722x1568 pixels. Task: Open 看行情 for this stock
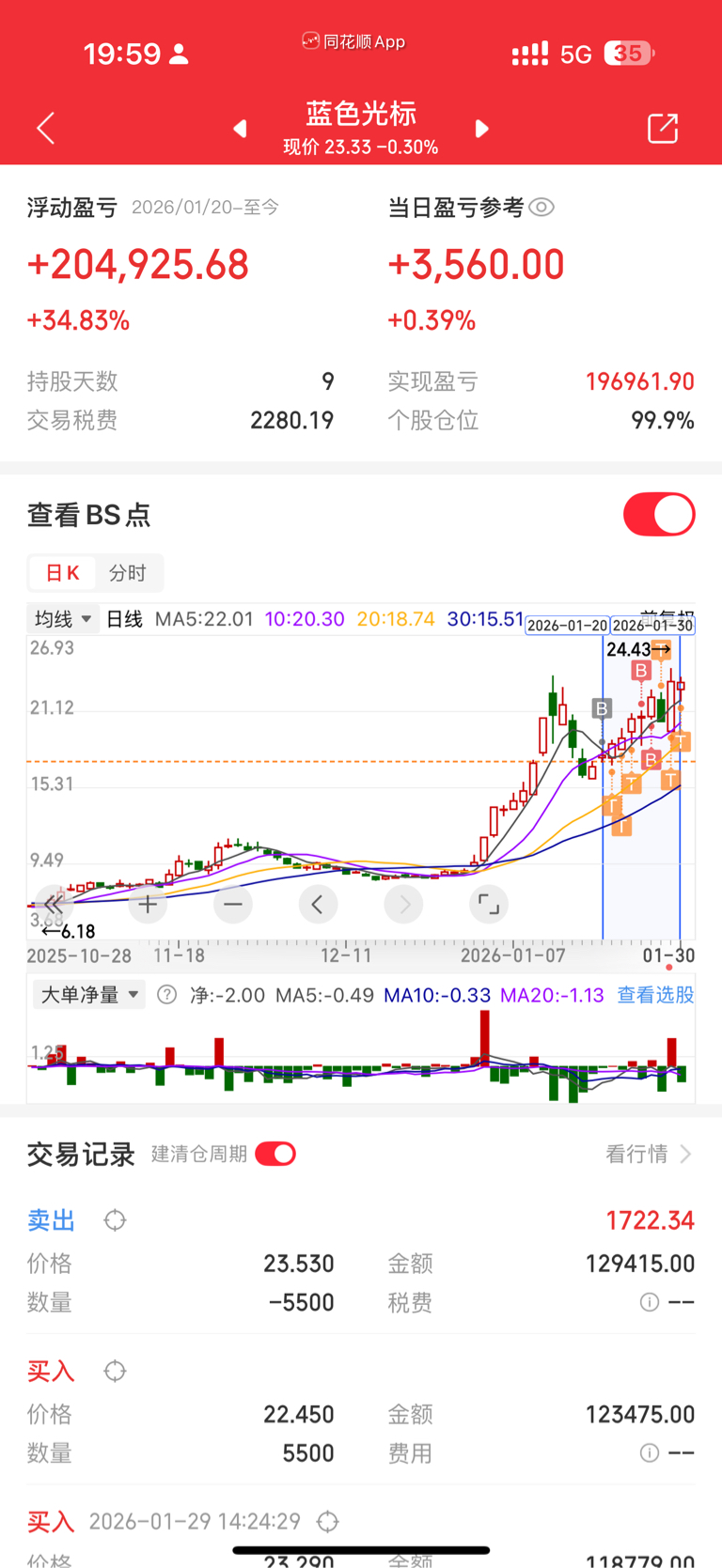click(x=649, y=1154)
